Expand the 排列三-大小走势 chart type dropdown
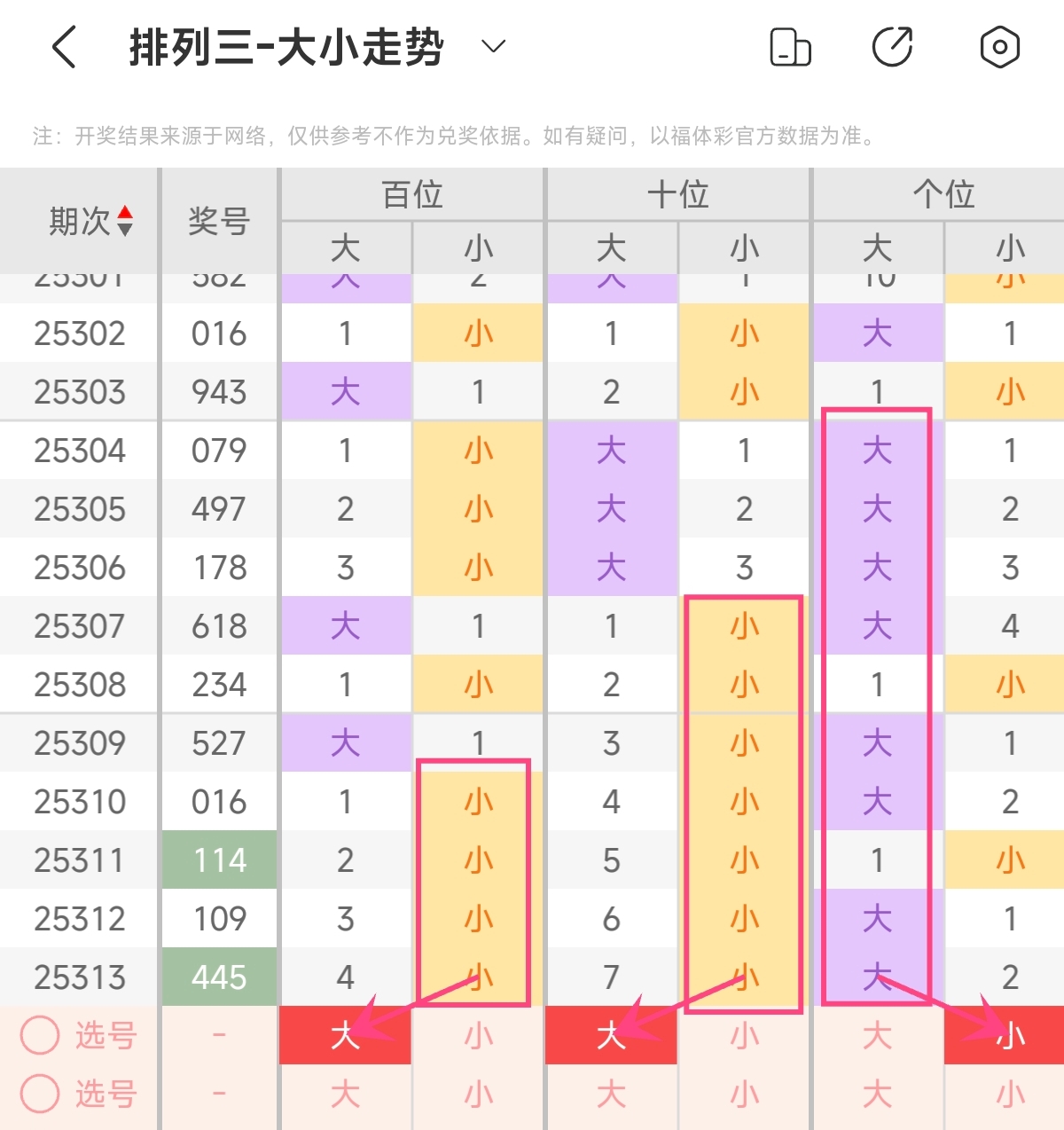The image size is (1064, 1130). (493, 46)
